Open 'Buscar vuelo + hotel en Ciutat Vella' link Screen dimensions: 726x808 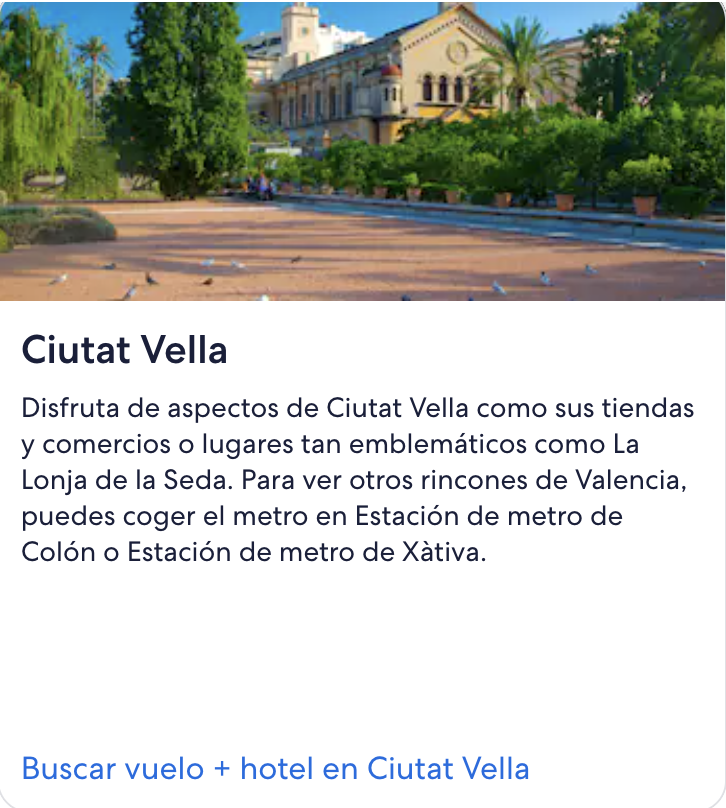coord(275,768)
